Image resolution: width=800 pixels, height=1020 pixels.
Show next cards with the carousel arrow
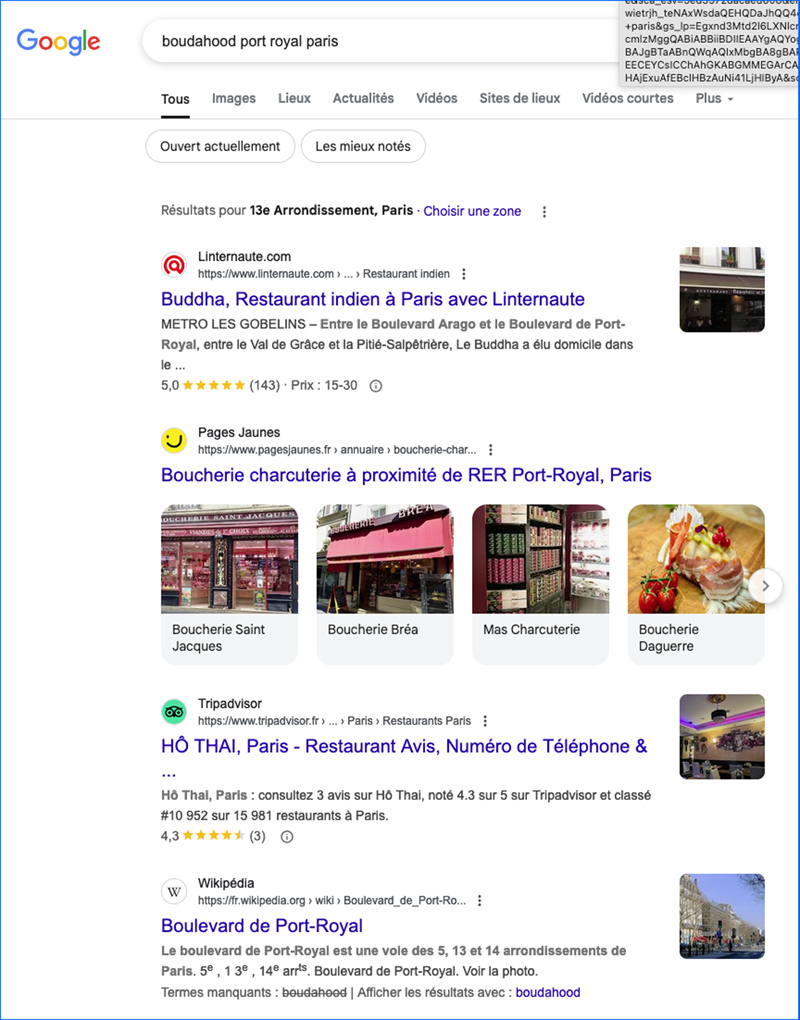pyautogui.click(x=766, y=585)
